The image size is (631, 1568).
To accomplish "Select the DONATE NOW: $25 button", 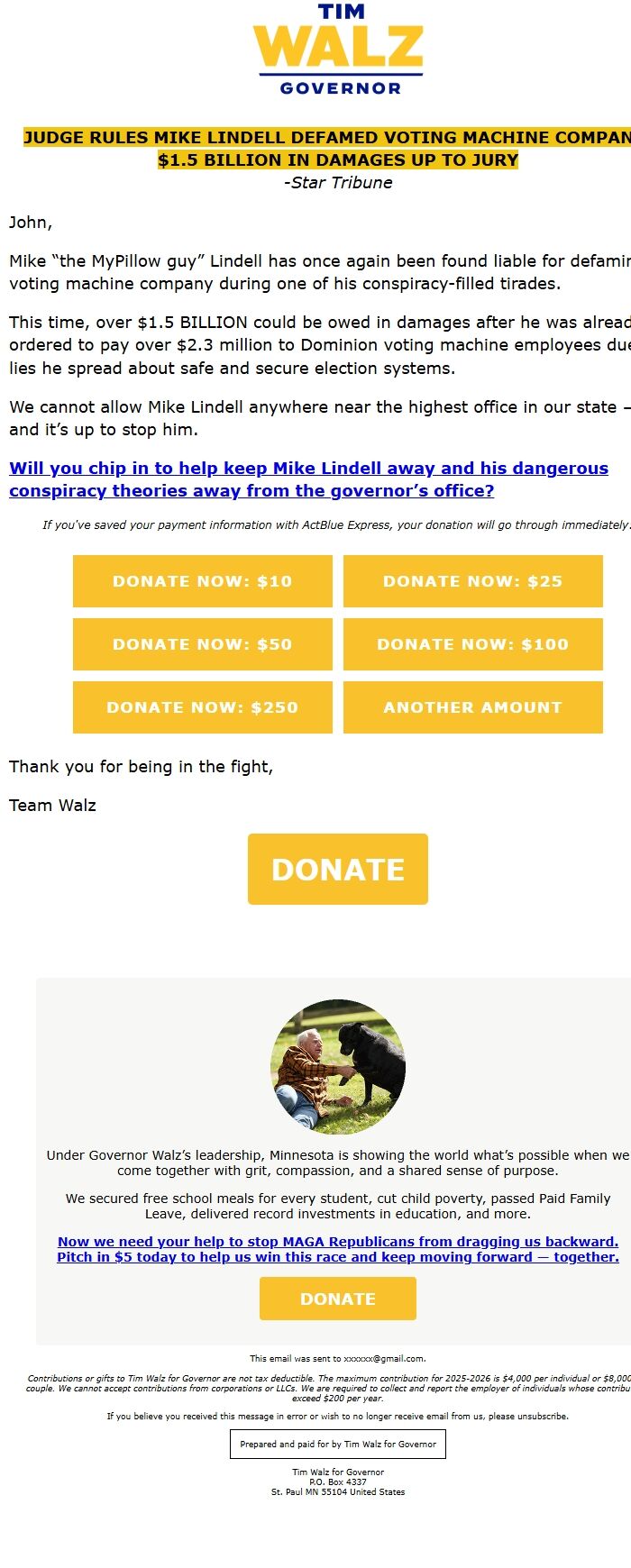I will (x=472, y=581).
